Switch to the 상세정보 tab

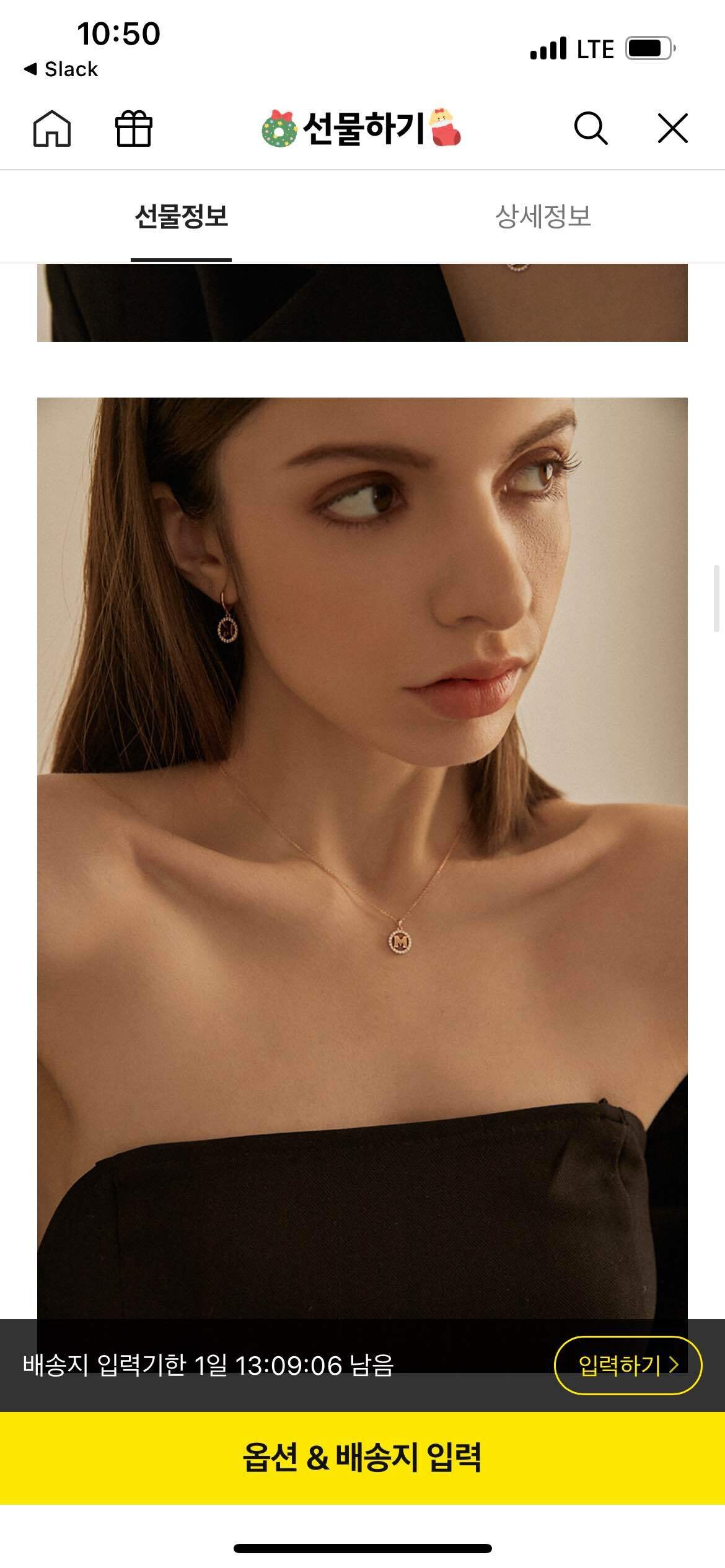coord(543,217)
